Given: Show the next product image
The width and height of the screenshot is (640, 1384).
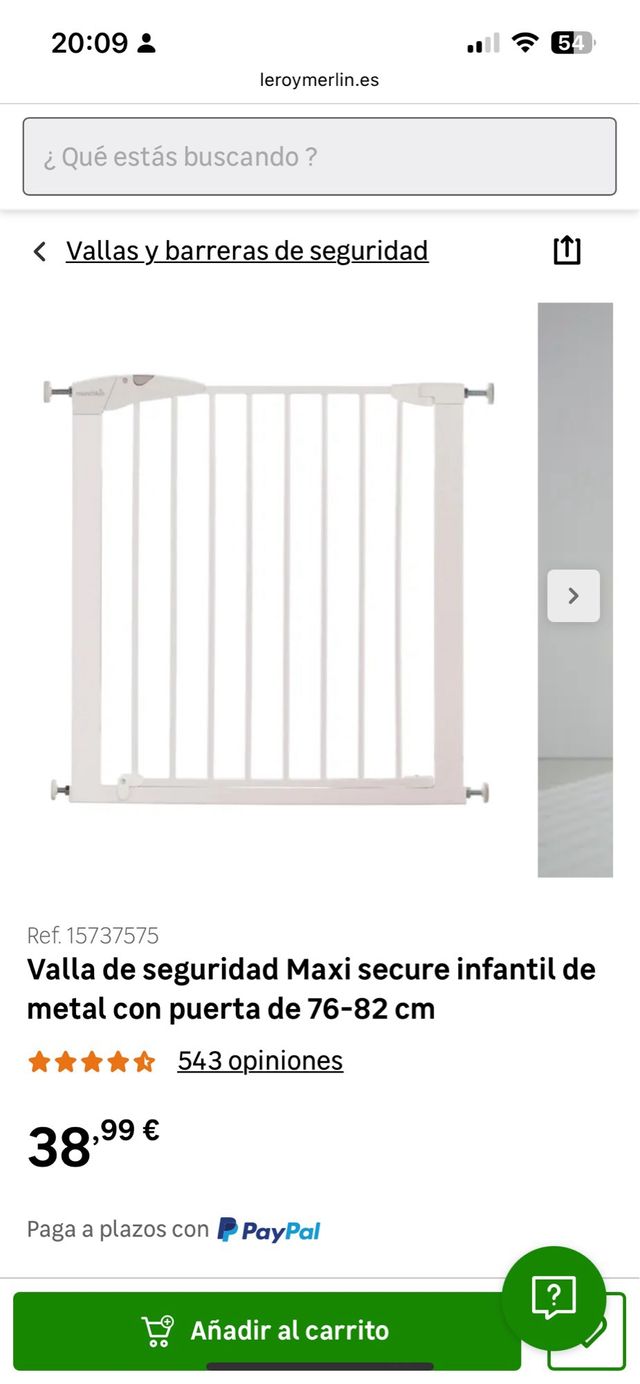Looking at the screenshot, I should tap(573, 596).
